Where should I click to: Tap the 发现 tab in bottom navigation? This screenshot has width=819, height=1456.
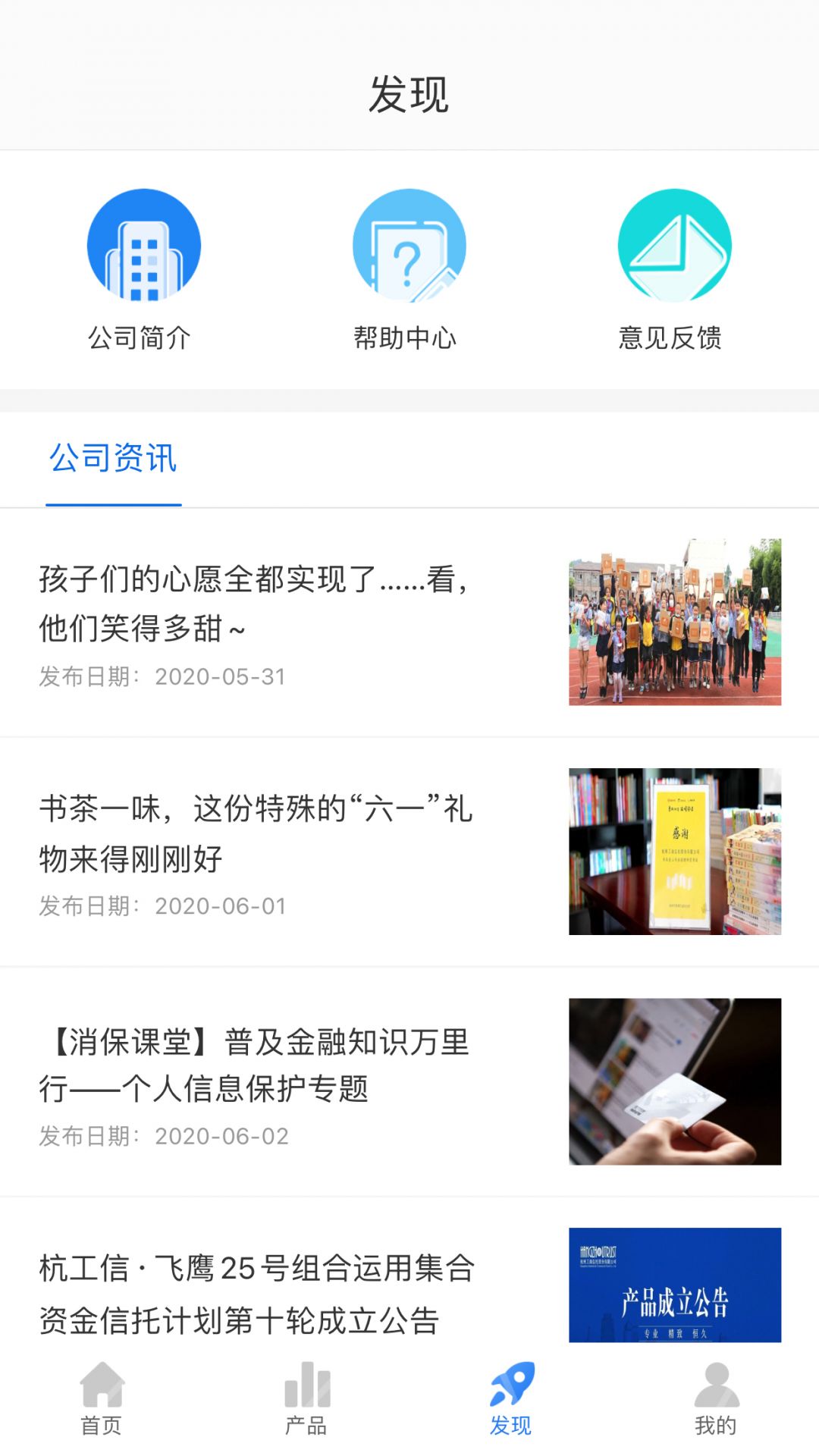pyautogui.click(x=511, y=1399)
